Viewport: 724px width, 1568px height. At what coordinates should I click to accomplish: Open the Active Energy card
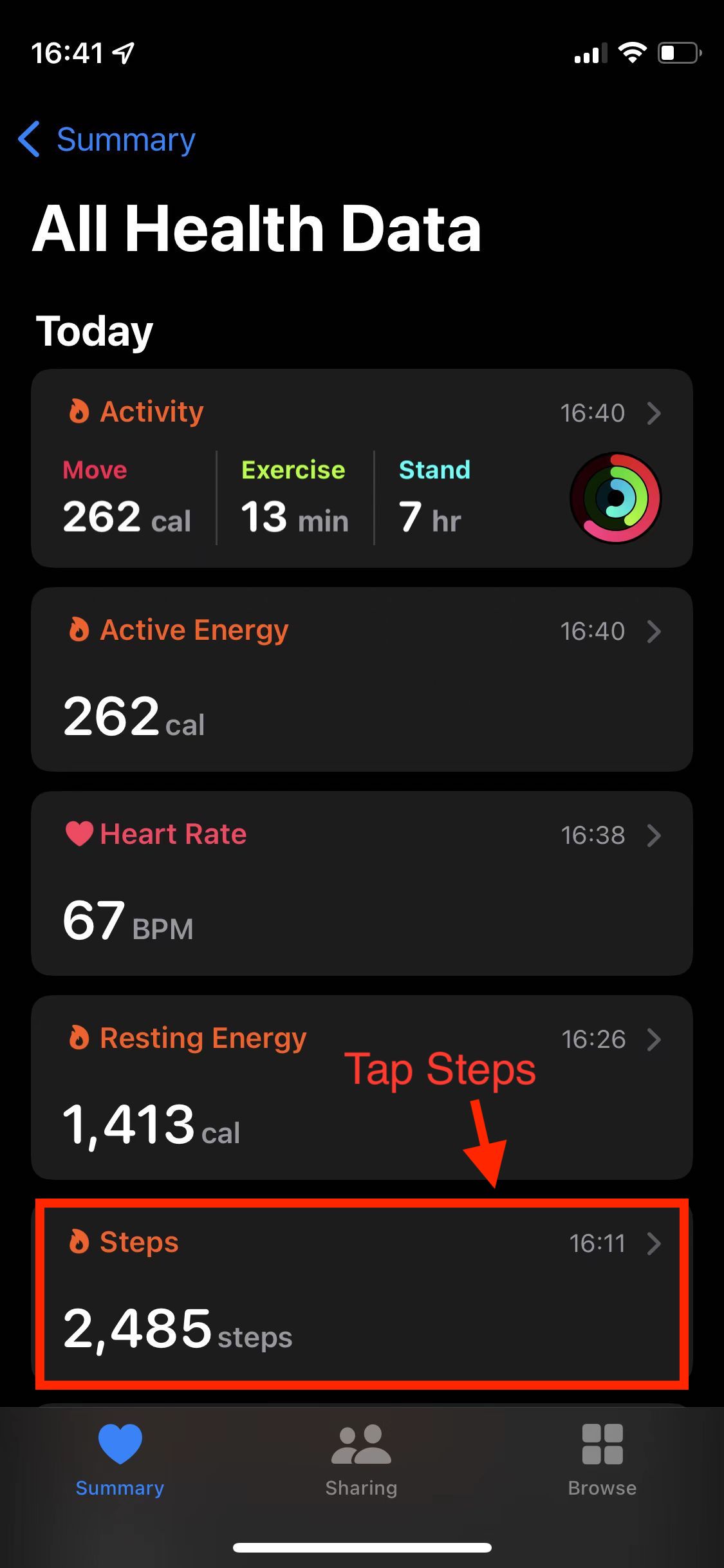click(362, 679)
